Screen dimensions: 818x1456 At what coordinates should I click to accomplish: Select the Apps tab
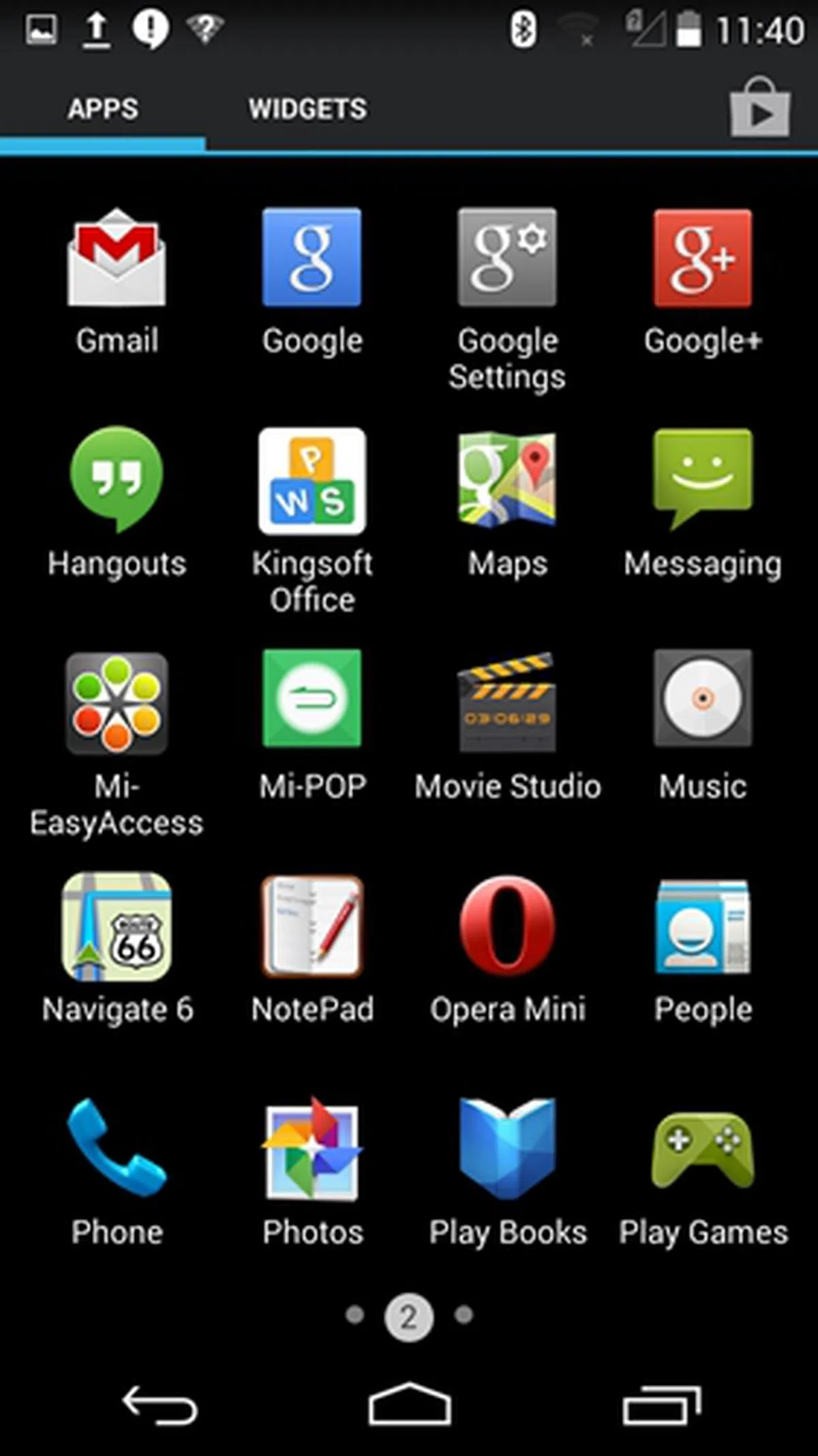[x=103, y=109]
